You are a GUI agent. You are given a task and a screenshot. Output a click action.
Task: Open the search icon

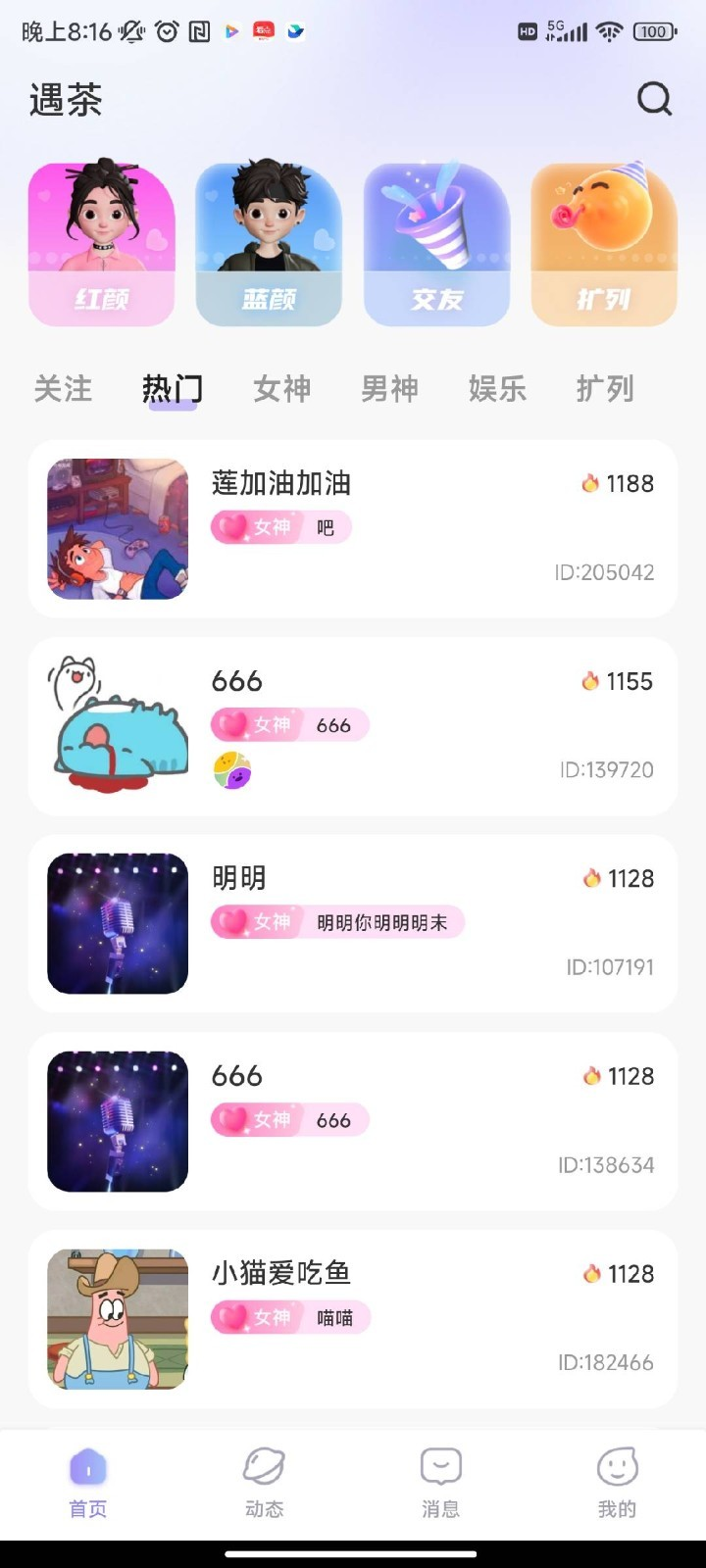coord(654,99)
